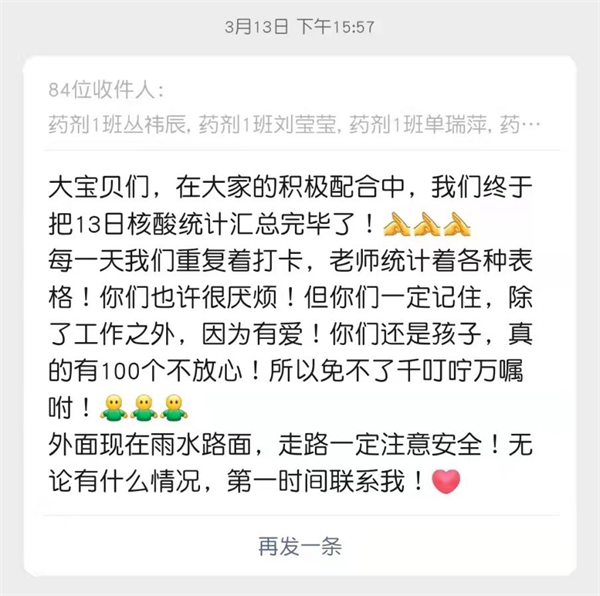
Task: Tap 再发一条 to resend the message
Action: [299, 546]
